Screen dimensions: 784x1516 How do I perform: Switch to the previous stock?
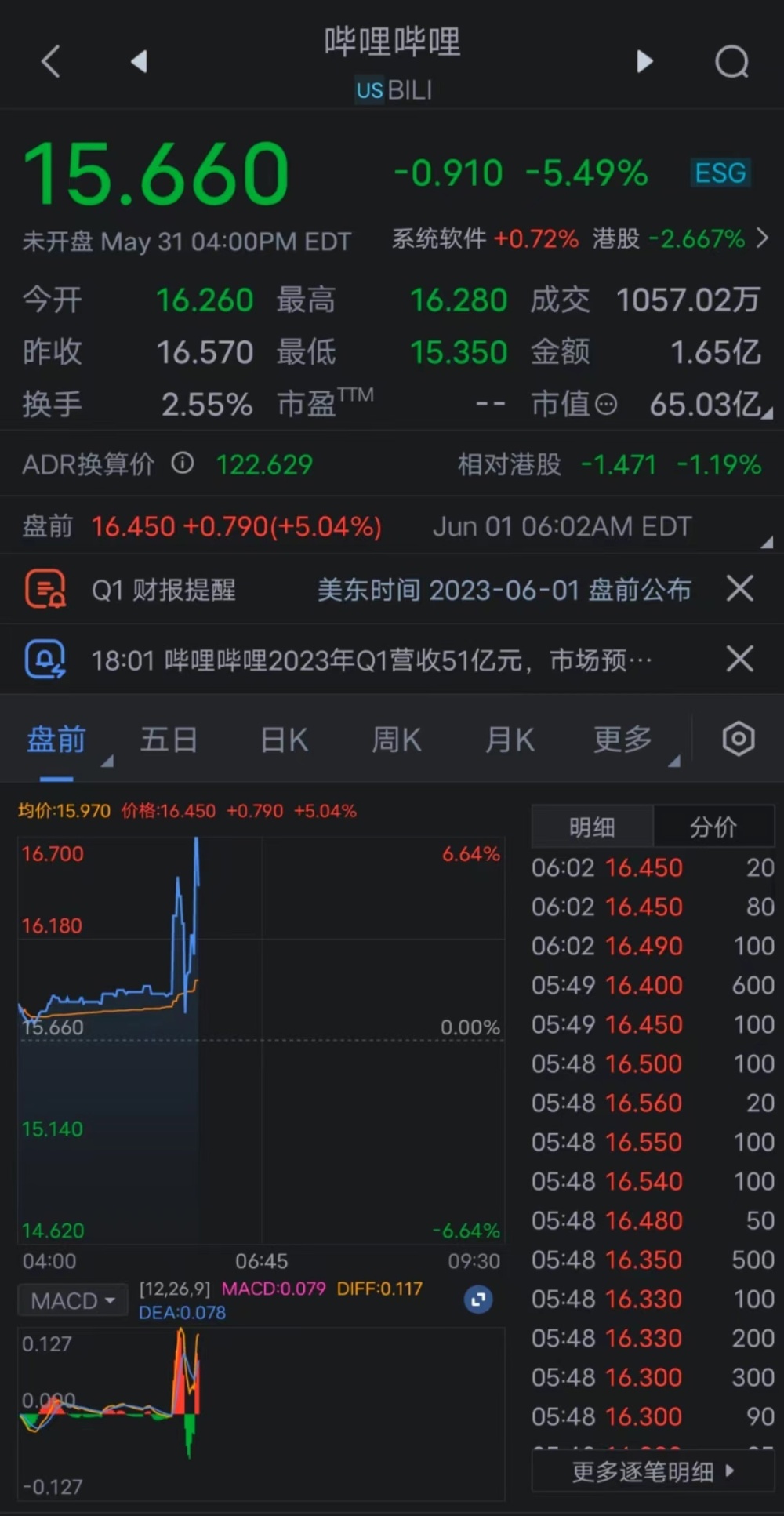(x=140, y=61)
